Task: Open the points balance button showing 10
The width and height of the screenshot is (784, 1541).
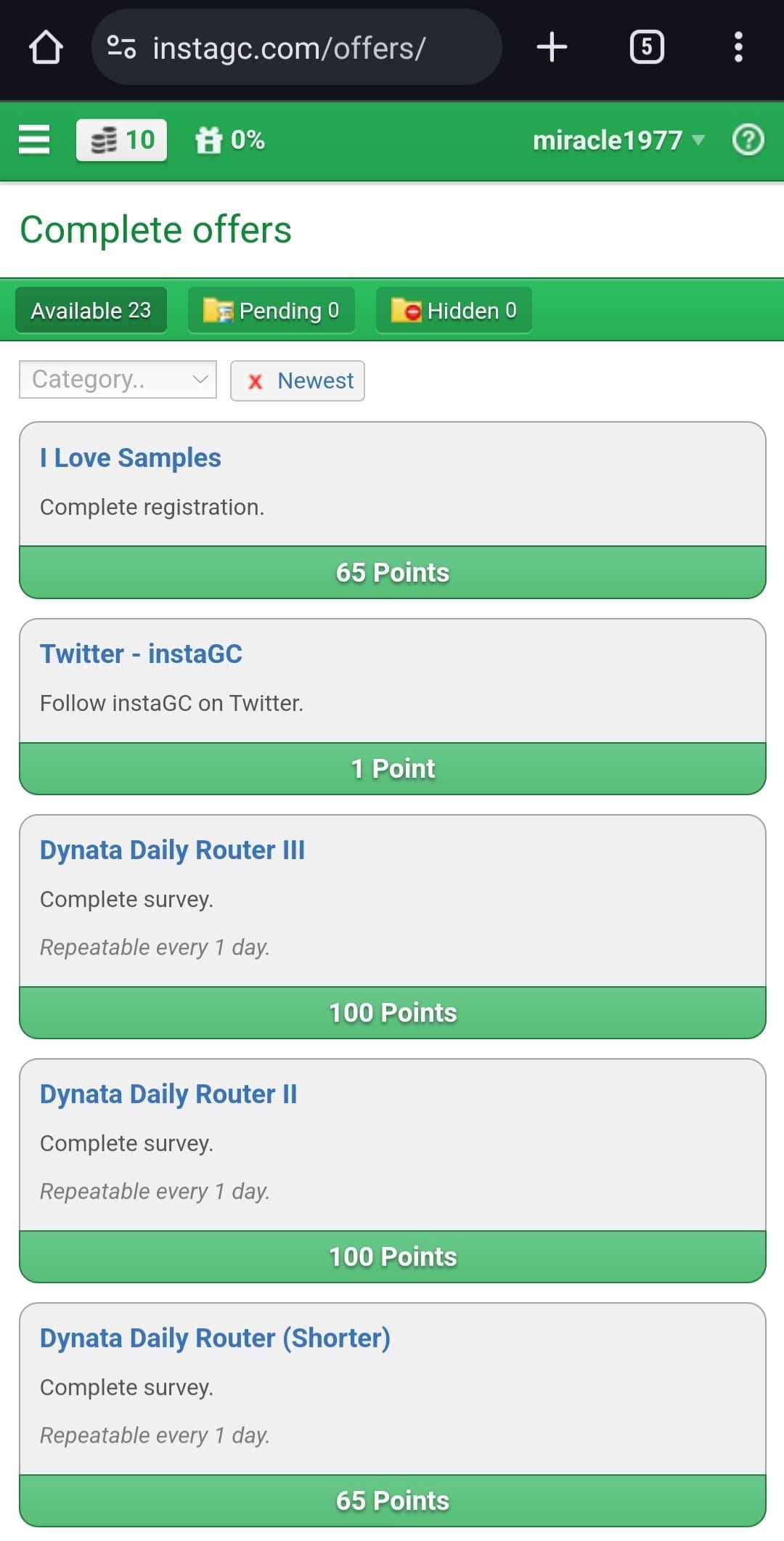Action: click(121, 140)
